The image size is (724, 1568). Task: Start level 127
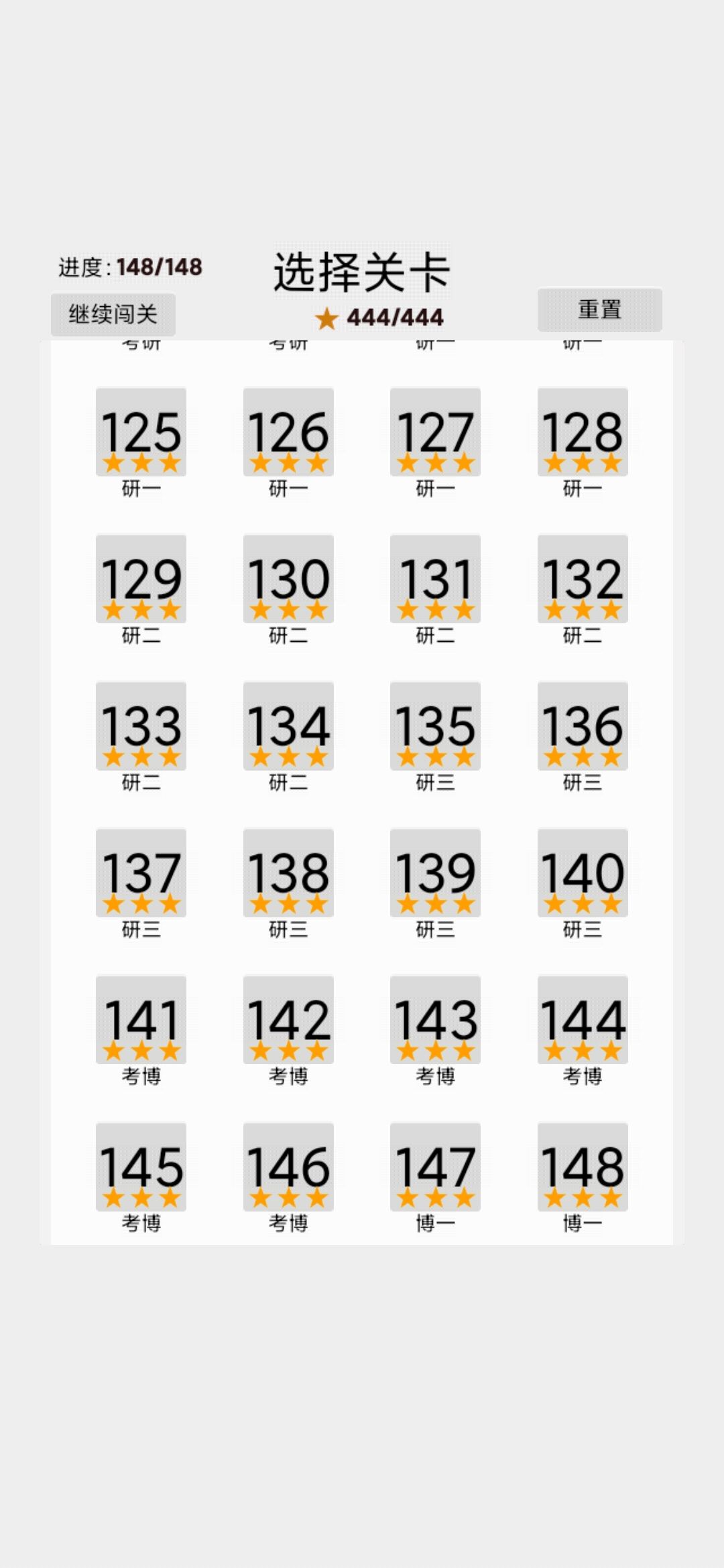coord(435,432)
